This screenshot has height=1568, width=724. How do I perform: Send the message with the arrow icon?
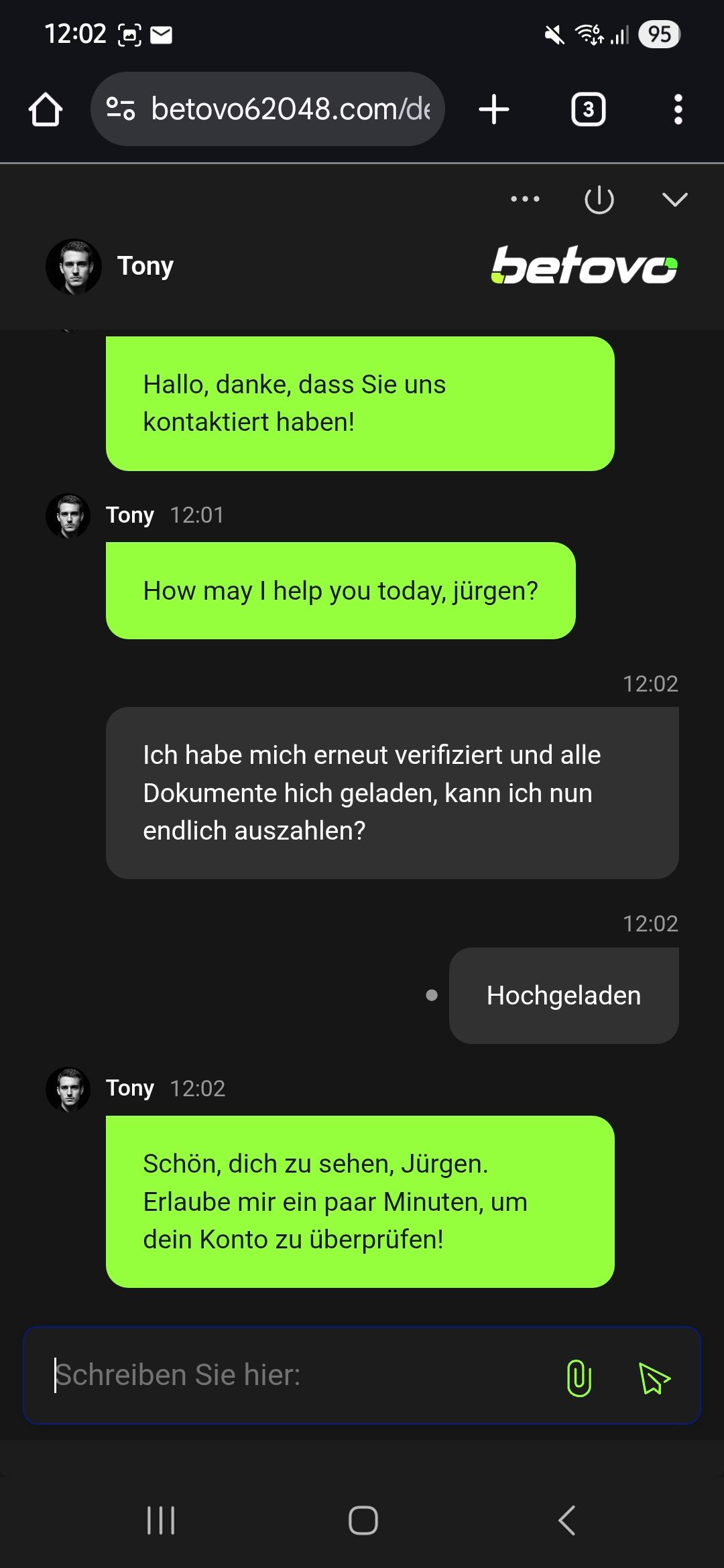click(654, 1378)
